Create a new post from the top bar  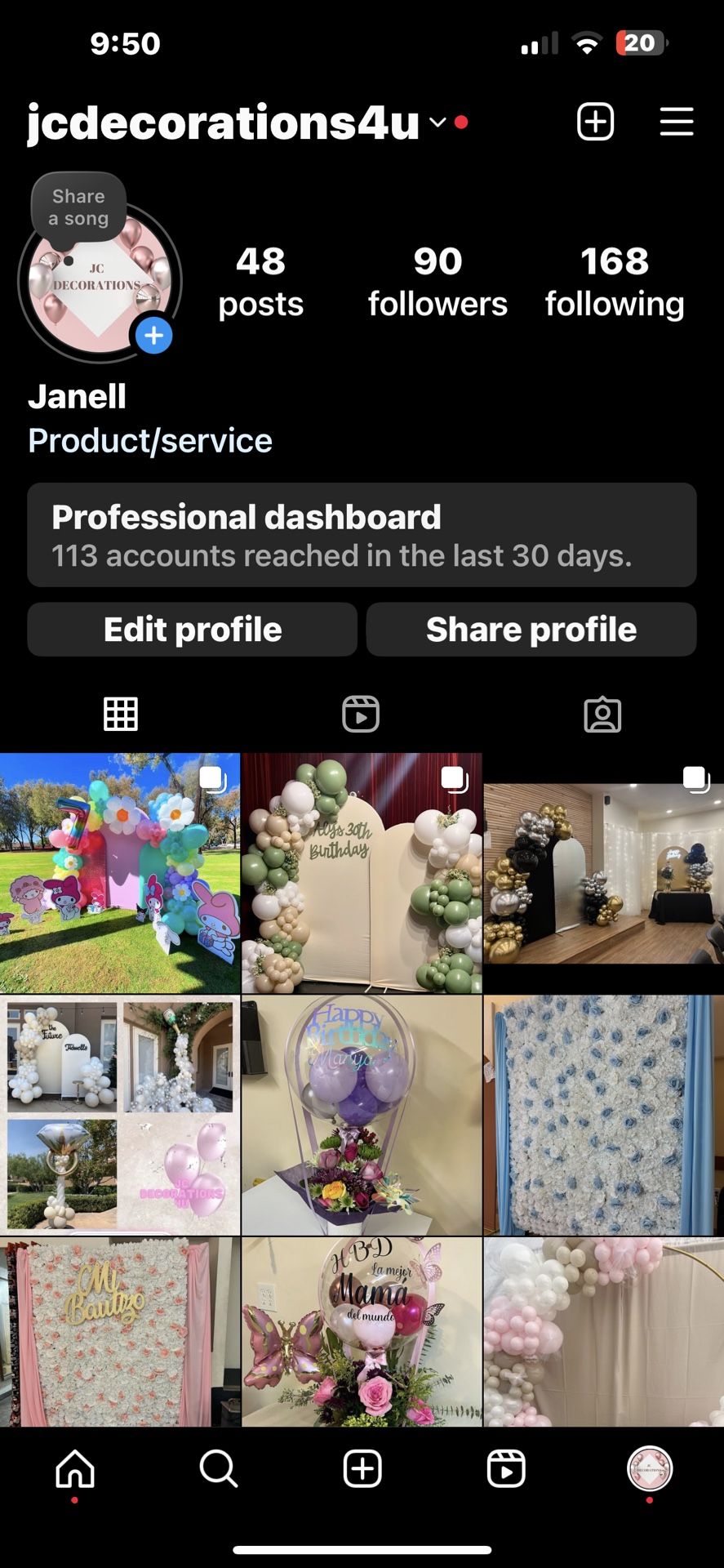[595, 122]
